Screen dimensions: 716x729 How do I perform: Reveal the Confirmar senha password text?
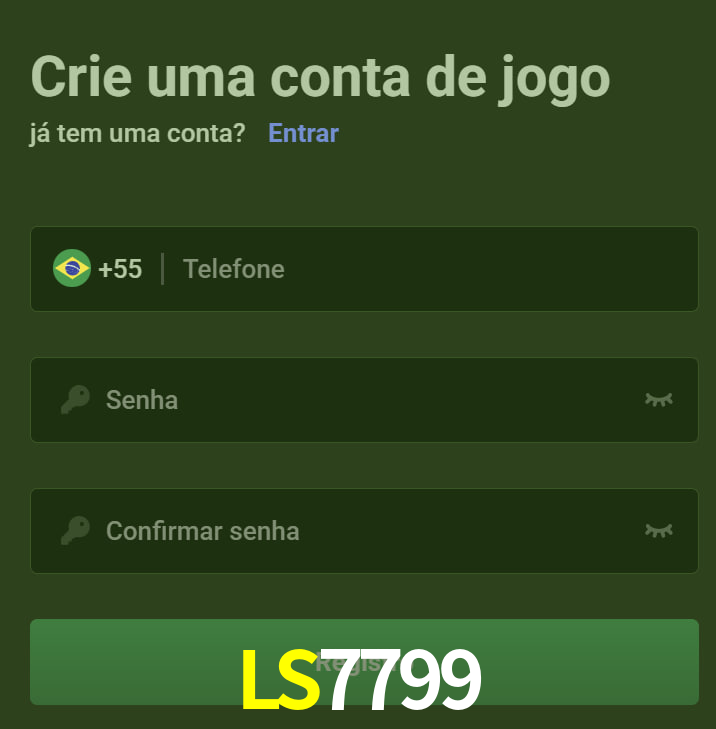pyautogui.click(x=658, y=531)
